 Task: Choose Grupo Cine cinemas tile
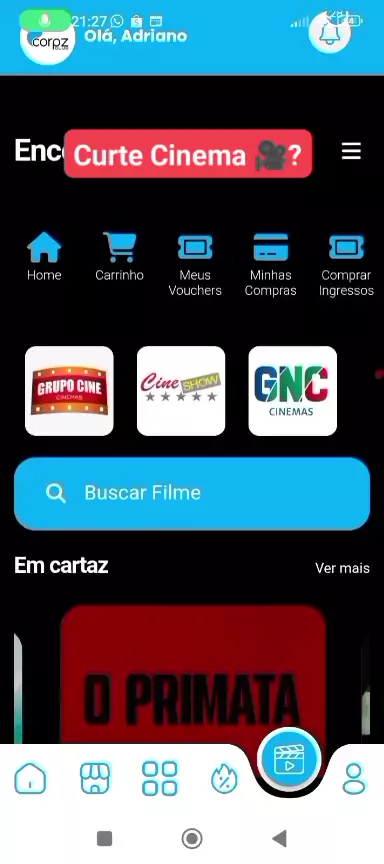69,391
